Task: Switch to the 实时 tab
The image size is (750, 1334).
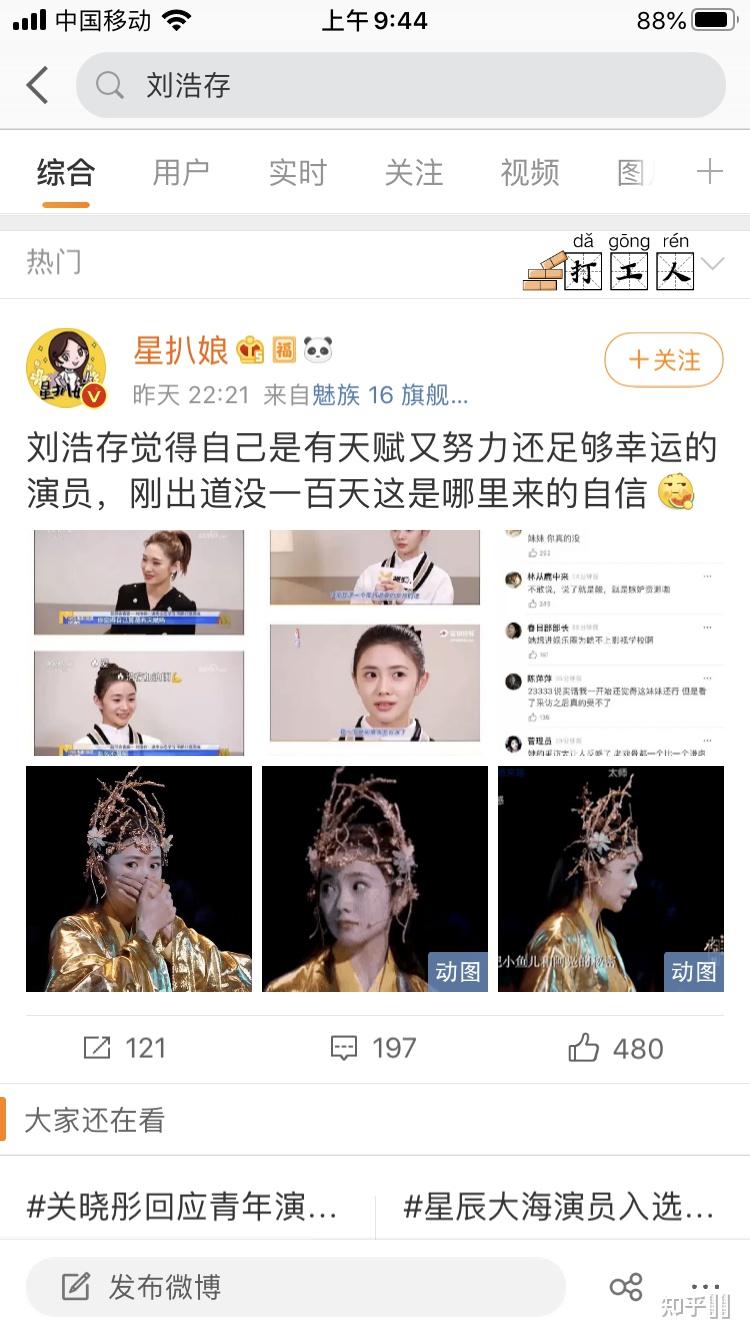Action: (297, 172)
